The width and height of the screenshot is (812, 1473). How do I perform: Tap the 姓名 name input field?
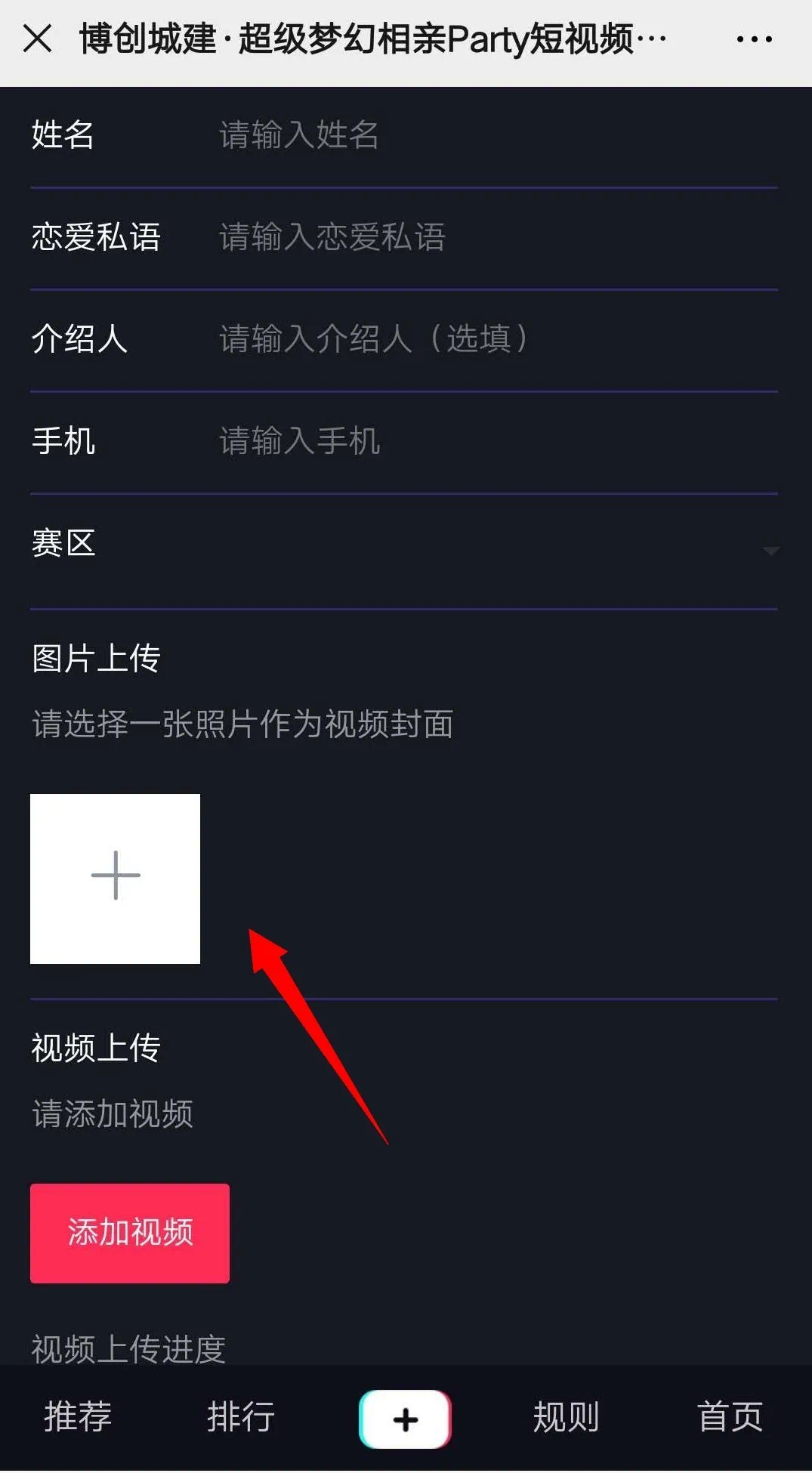click(491, 135)
